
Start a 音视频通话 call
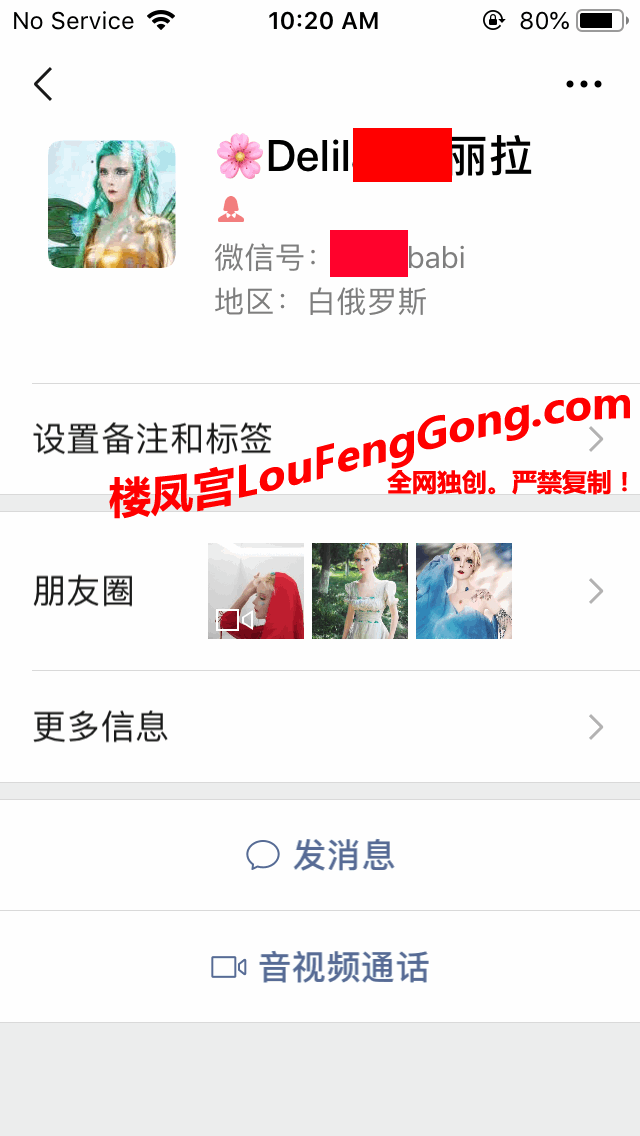(x=320, y=967)
